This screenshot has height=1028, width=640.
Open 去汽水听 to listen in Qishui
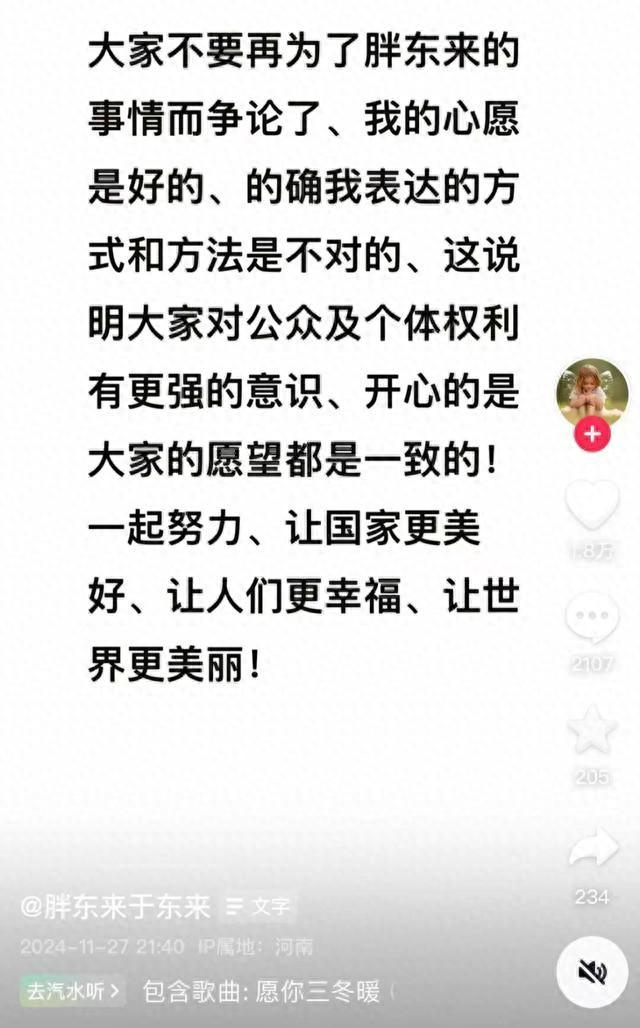click(72, 991)
